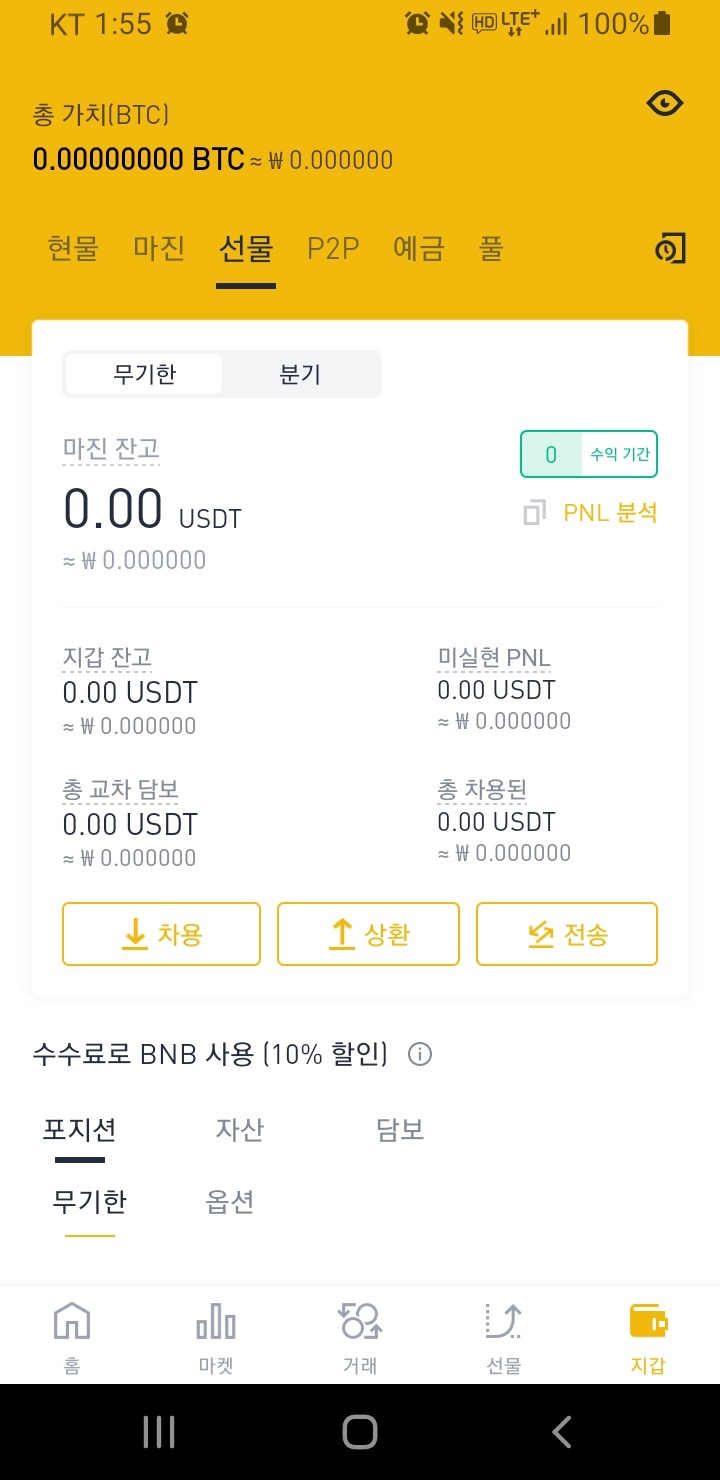Open the transfer icon beside the asset tabs
This screenshot has height=1480, width=720.
pos(669,248)
